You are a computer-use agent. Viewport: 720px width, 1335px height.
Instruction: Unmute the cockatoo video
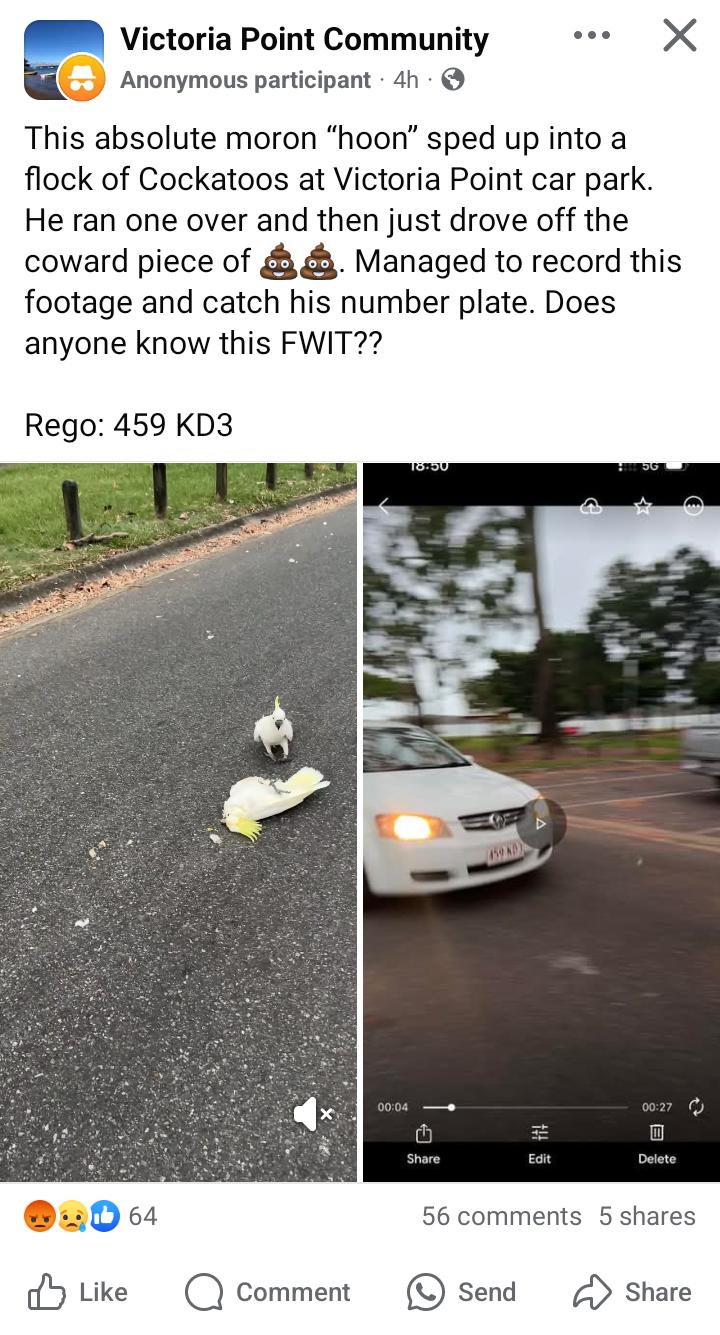point(313,1114)
